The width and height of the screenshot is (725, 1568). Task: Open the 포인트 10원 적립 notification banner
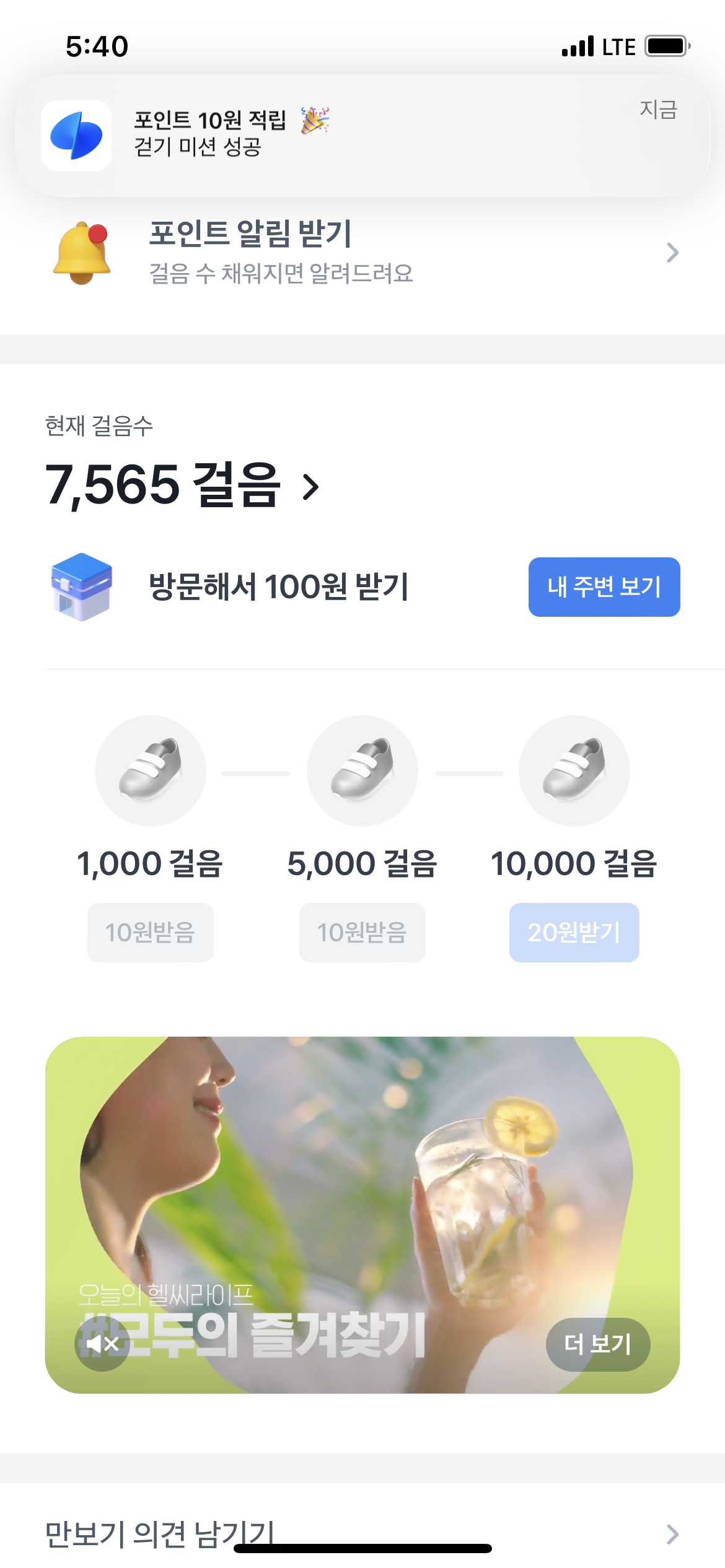point(362,135)
